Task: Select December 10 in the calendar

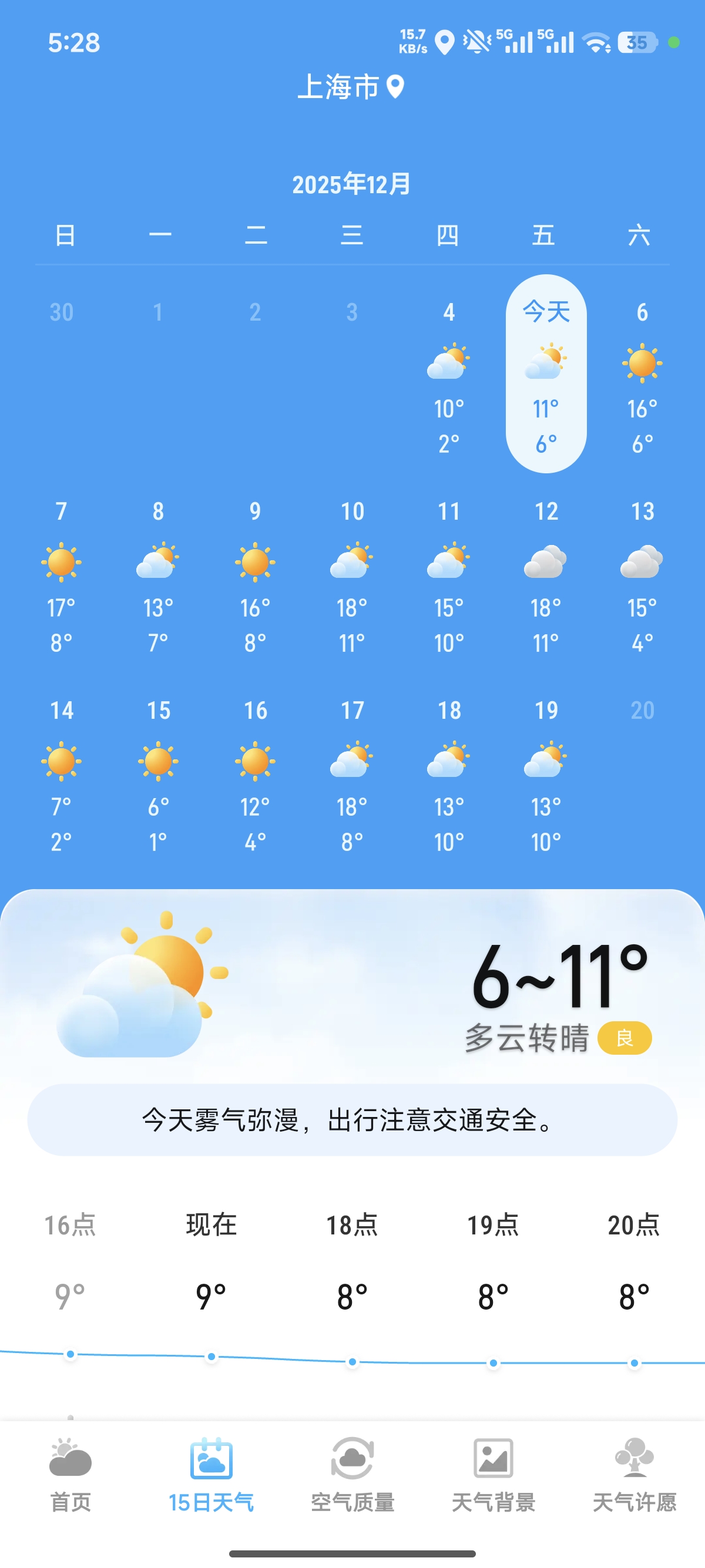Action: click(x=352, y=574)
